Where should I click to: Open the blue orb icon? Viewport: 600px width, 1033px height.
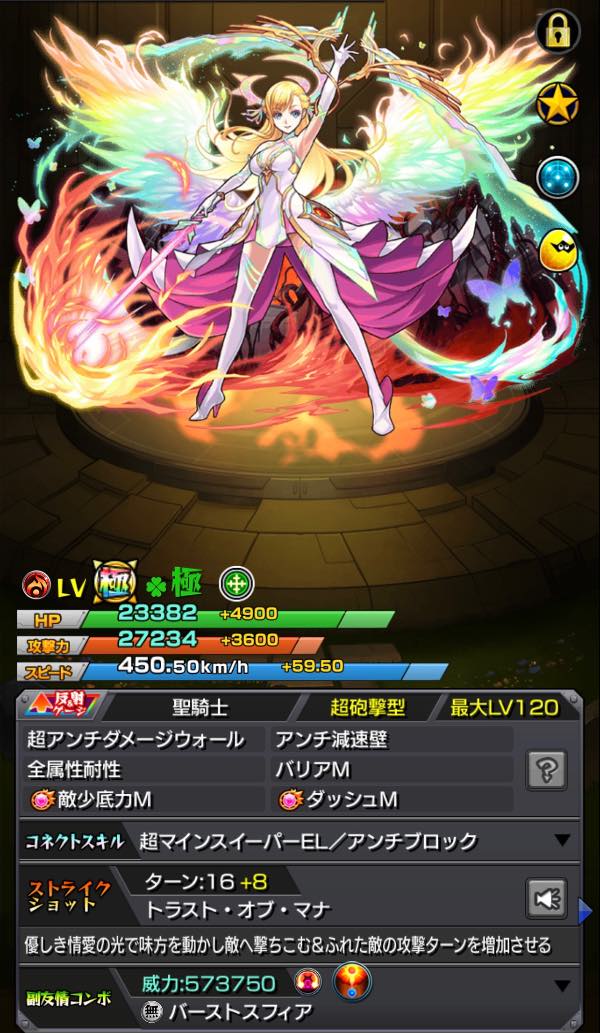(557, 177)
